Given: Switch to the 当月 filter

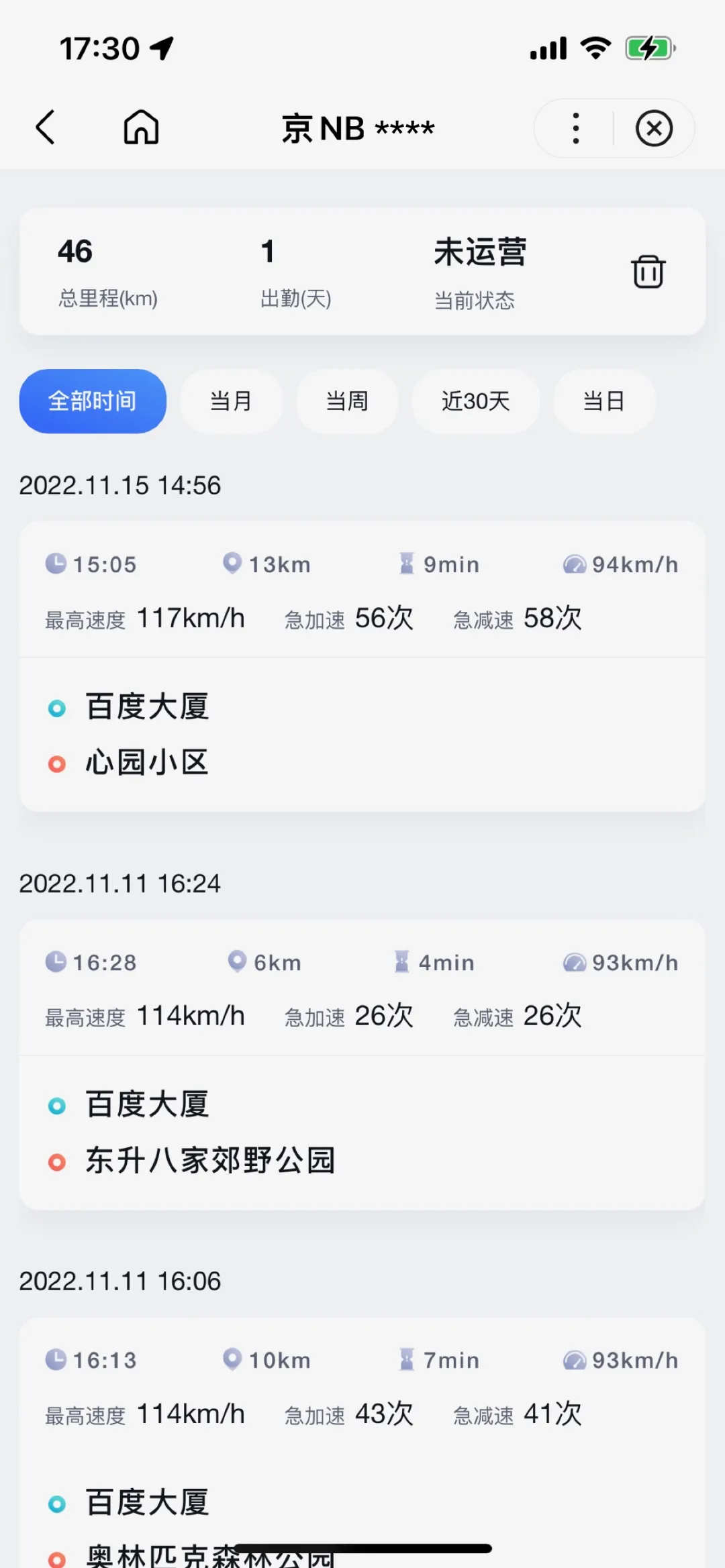Looking at the screenshot, I should [x=231, y=401].
